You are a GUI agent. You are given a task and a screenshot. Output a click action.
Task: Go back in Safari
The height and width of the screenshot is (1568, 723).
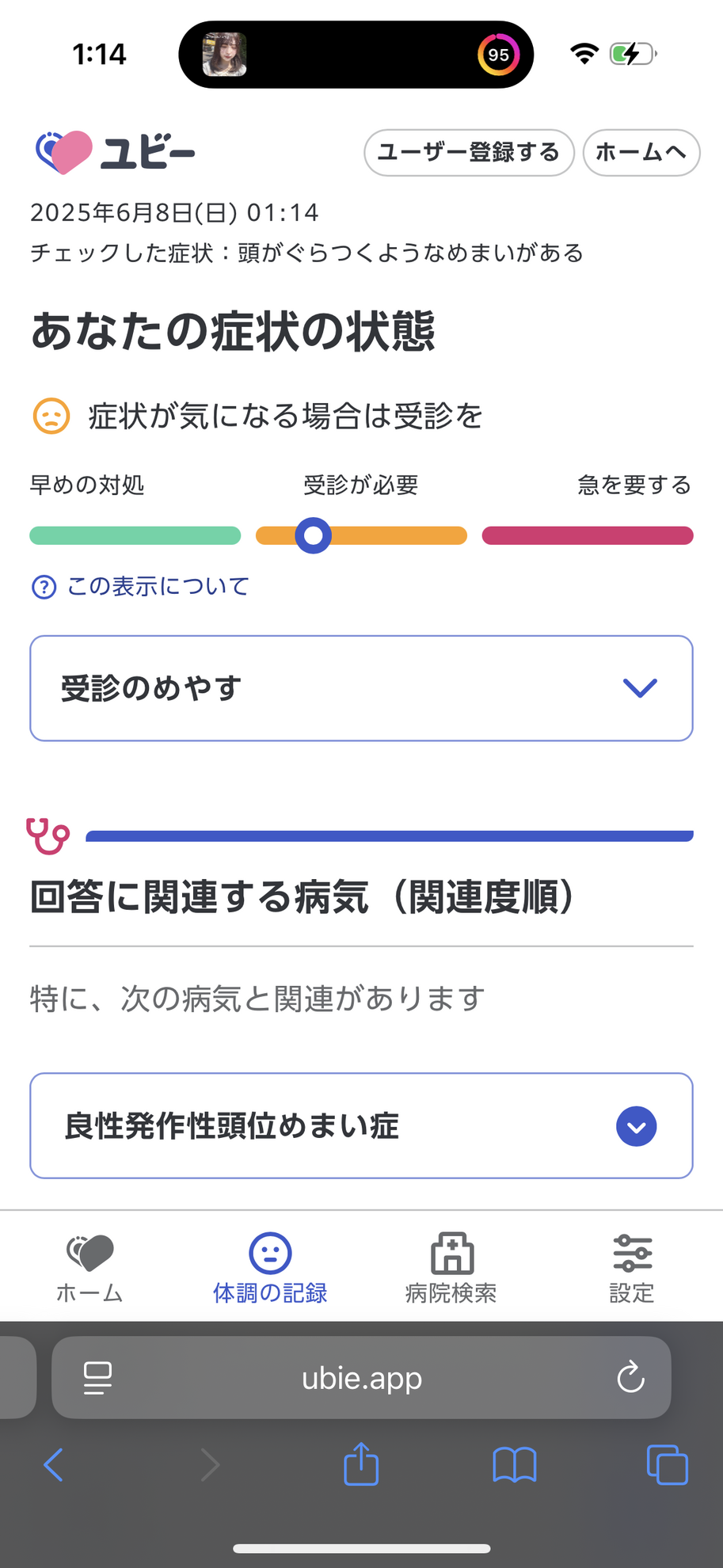click(54, 1464)
